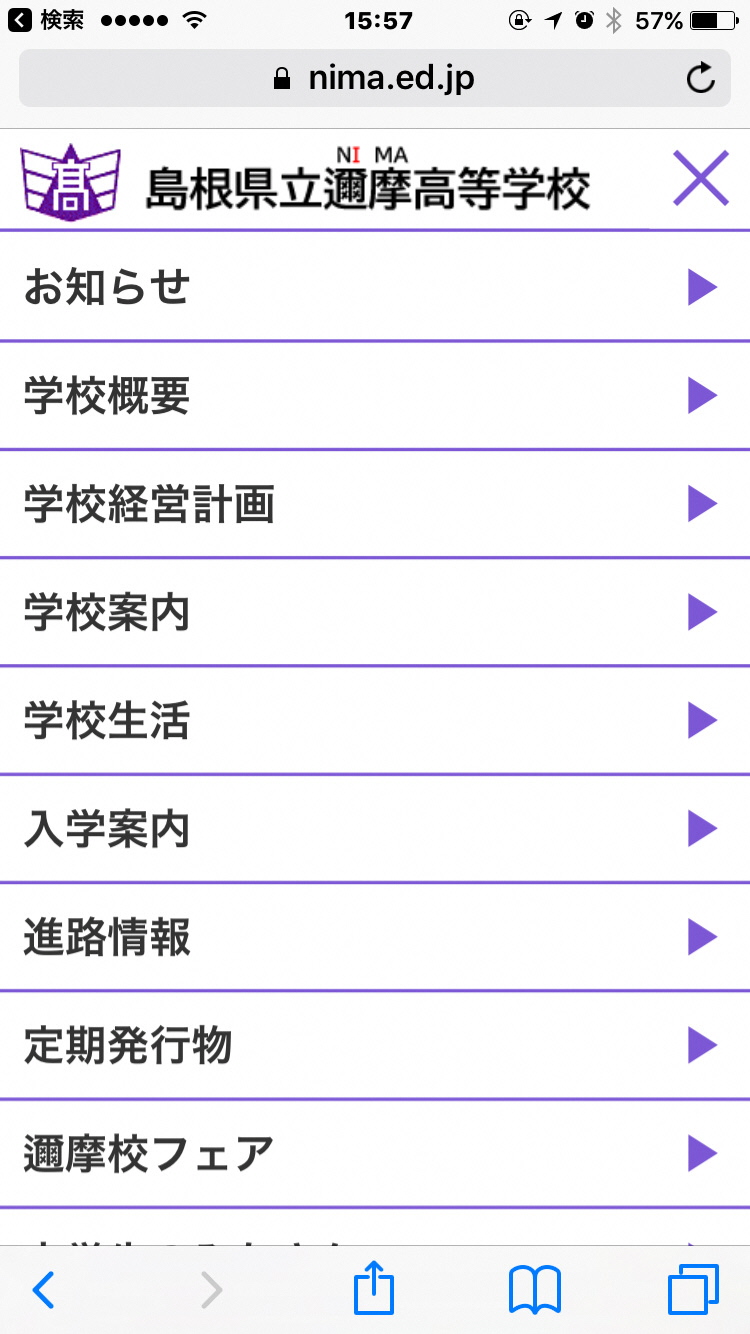This screenshot has width=750, height=1334.
Task: View 進路情報 section
Action: (375, 937)
